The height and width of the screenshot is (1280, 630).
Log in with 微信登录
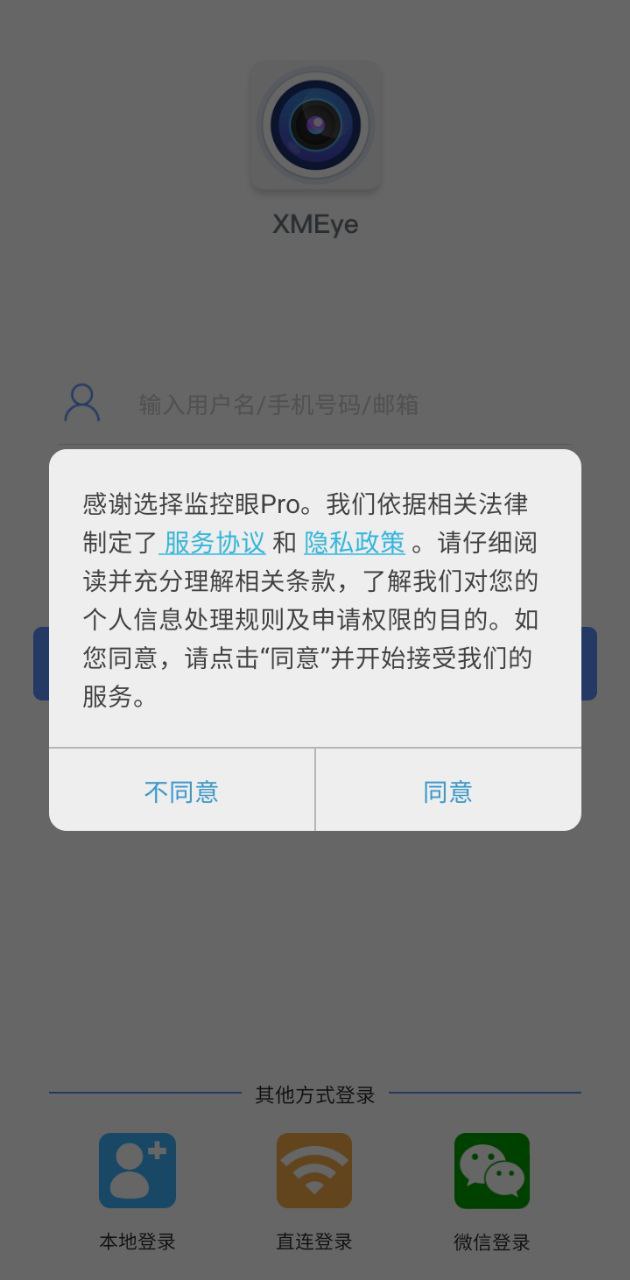coord(491,1172)
